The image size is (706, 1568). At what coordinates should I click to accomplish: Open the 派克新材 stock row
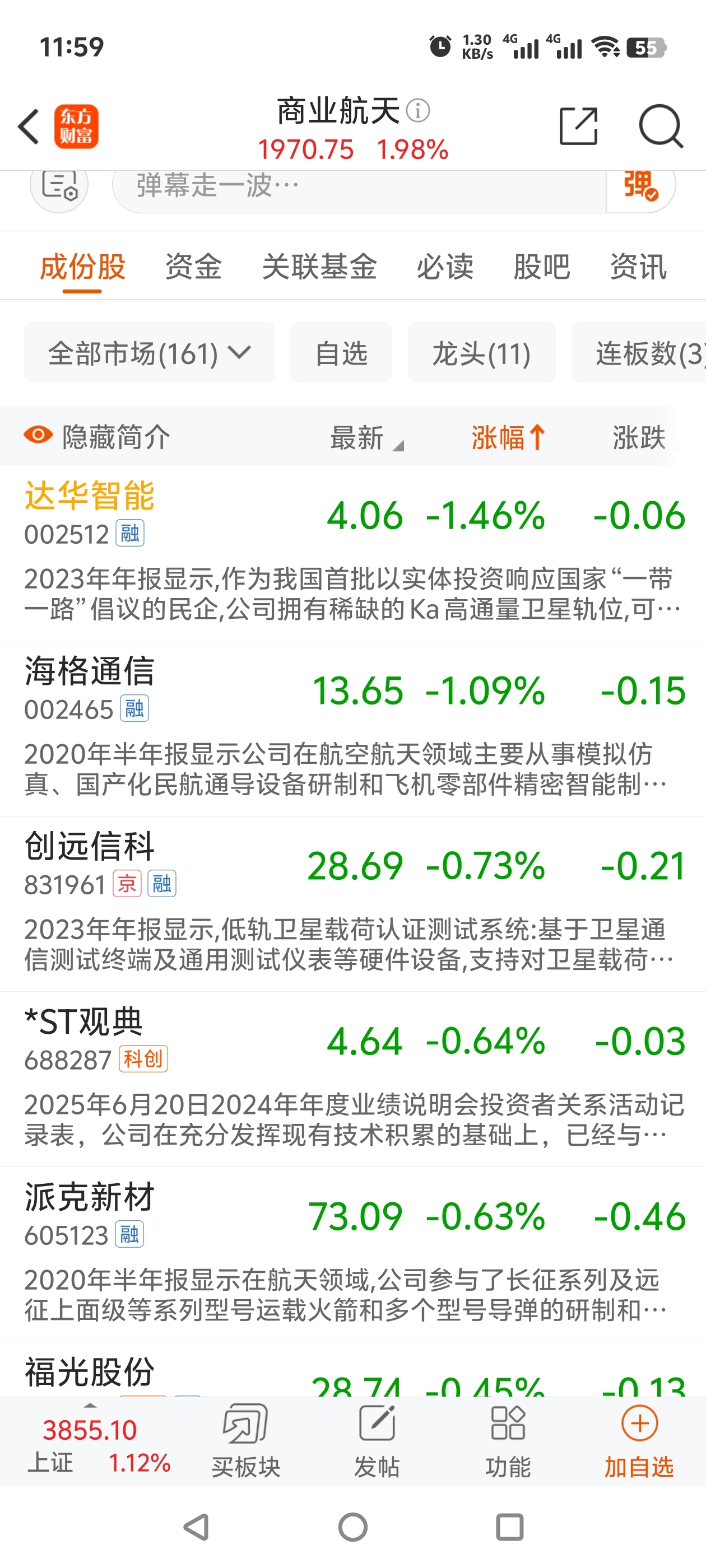click(354, 1254)
